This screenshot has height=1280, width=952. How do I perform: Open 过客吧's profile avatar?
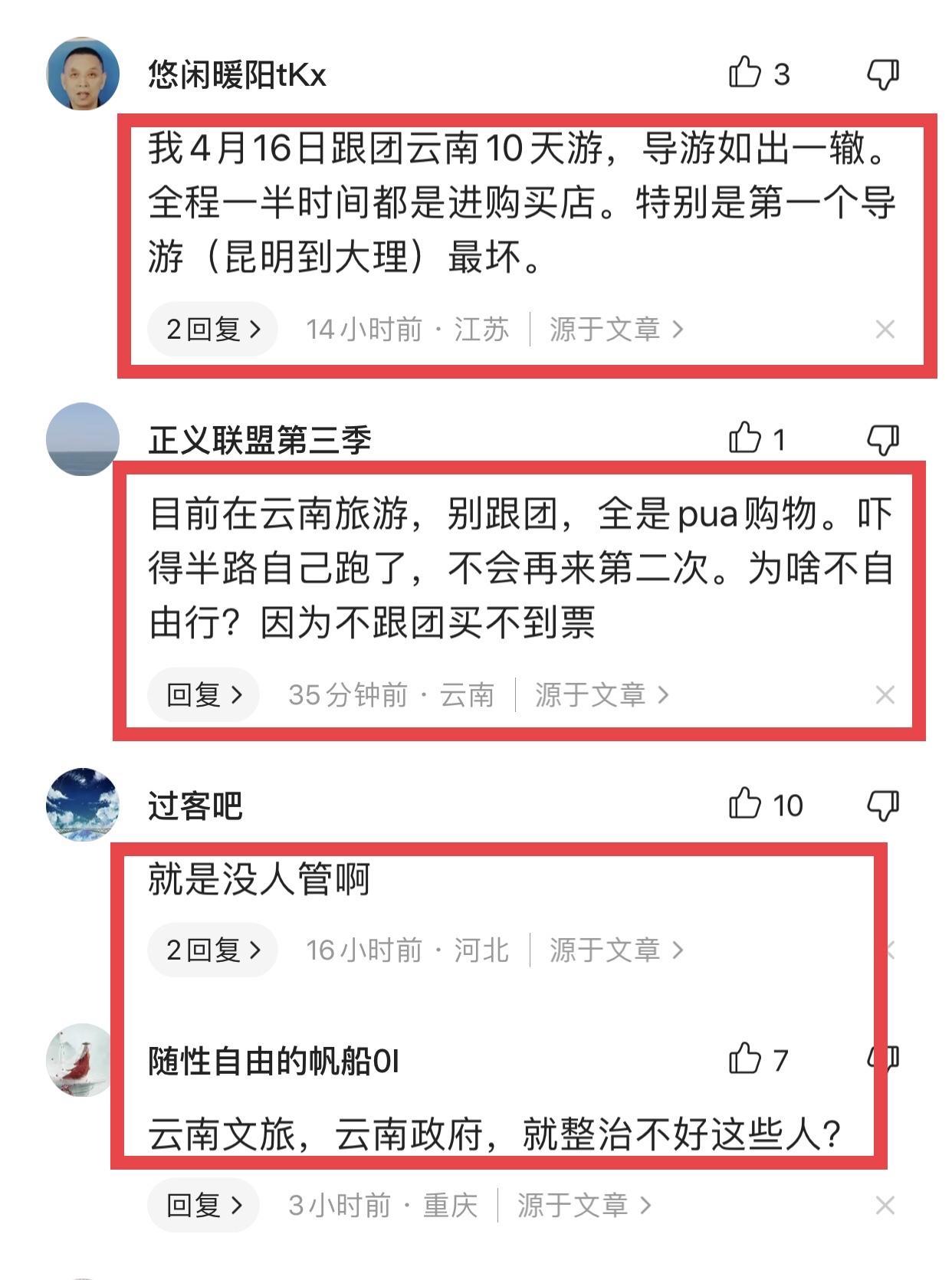tap(83, 805)
